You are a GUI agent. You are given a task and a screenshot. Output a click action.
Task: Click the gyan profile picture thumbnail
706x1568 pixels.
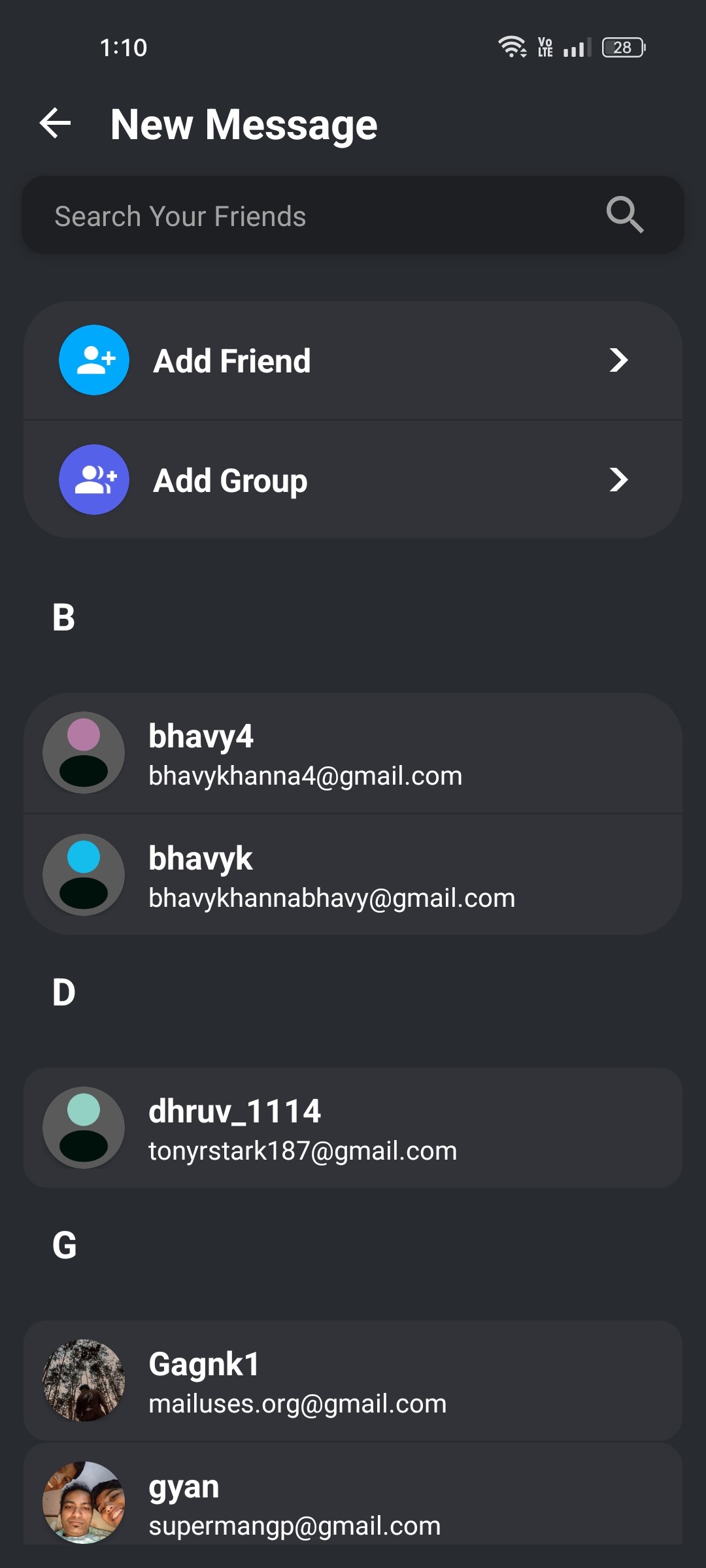tap(83, 1503)
